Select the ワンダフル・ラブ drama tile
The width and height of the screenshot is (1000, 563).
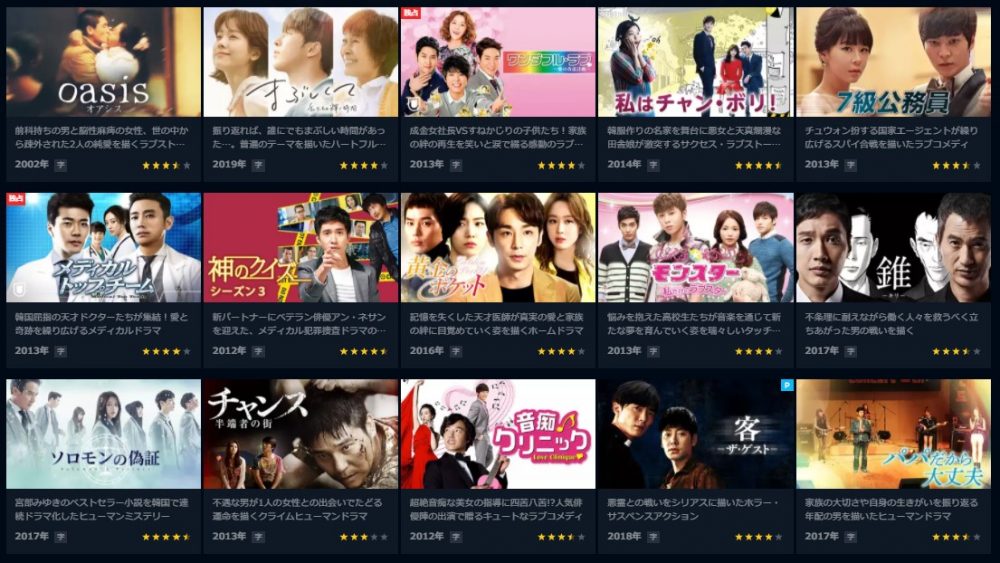(498, 63)
